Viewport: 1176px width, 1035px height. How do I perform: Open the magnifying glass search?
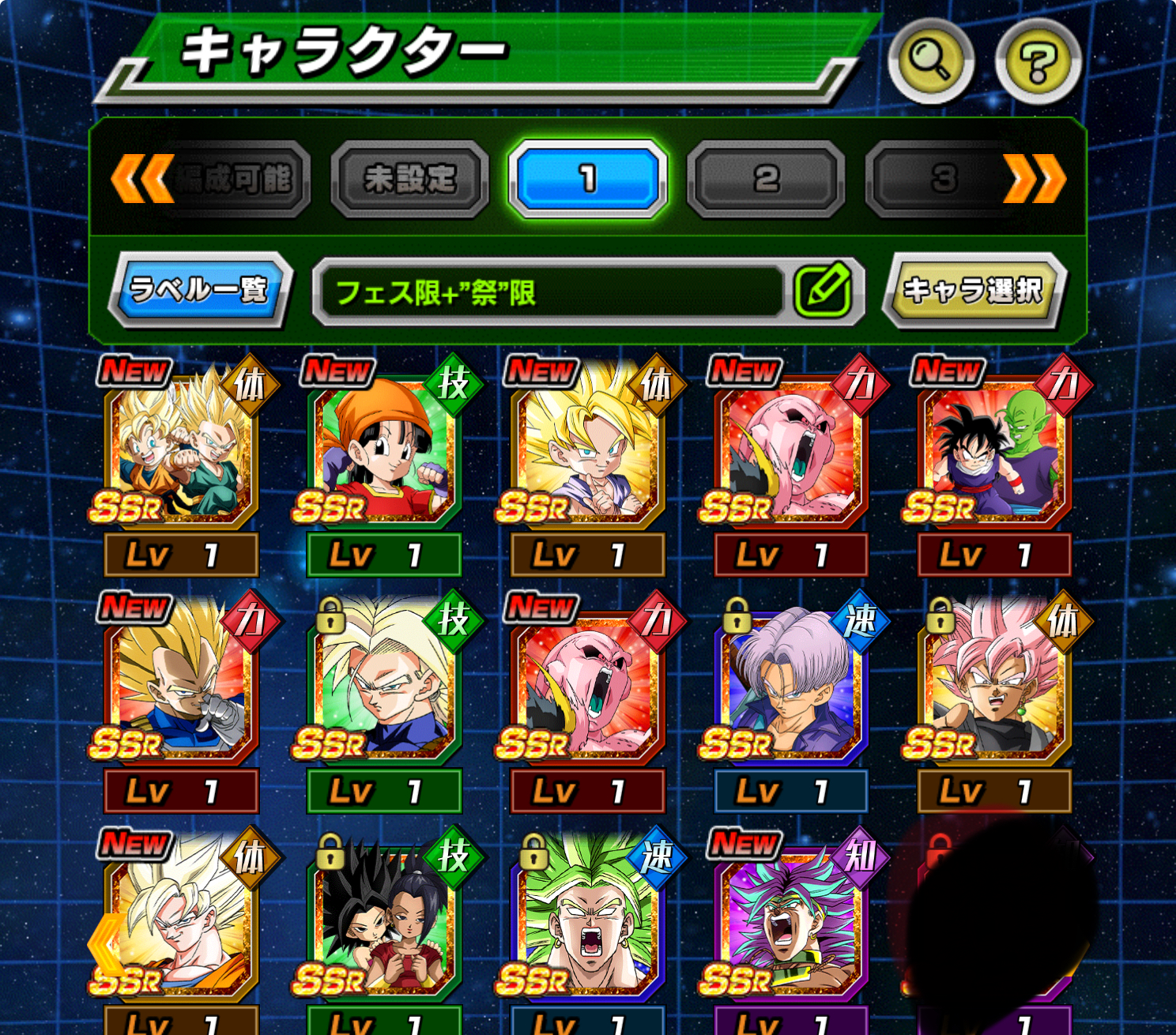point(930,60)
